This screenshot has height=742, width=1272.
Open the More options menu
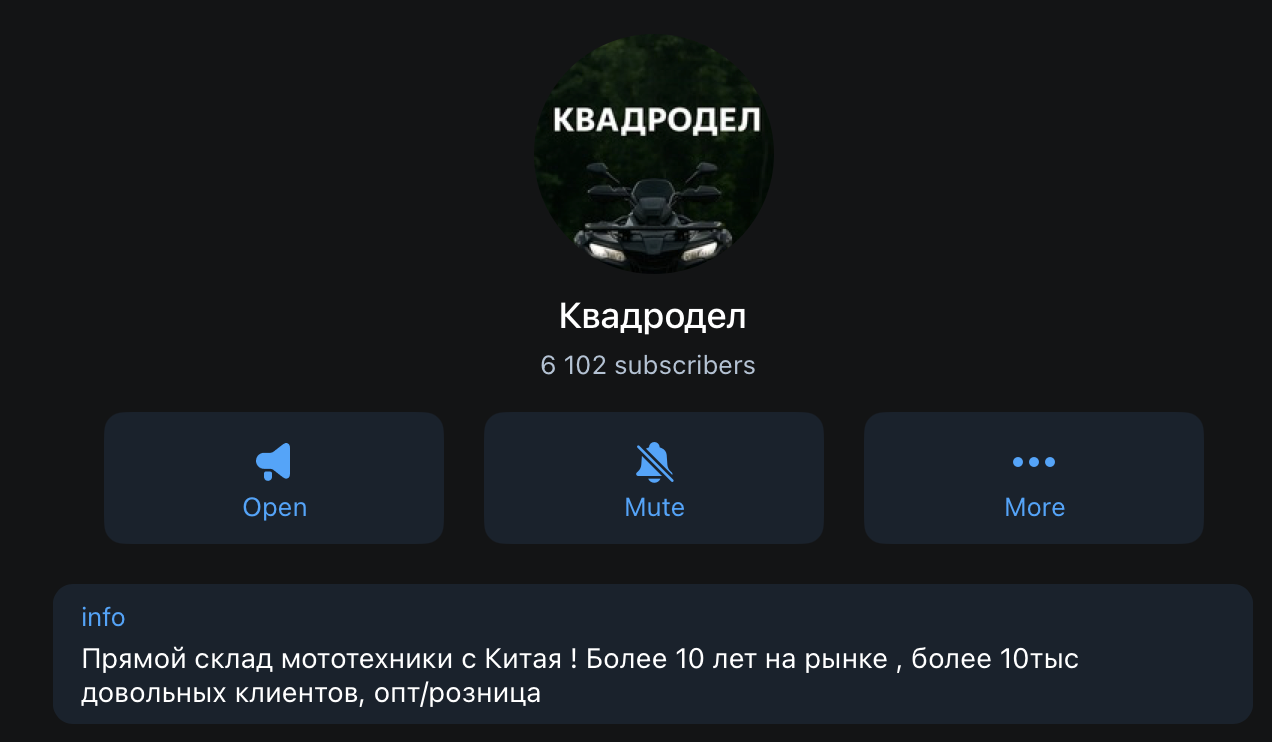point(1033,478)
